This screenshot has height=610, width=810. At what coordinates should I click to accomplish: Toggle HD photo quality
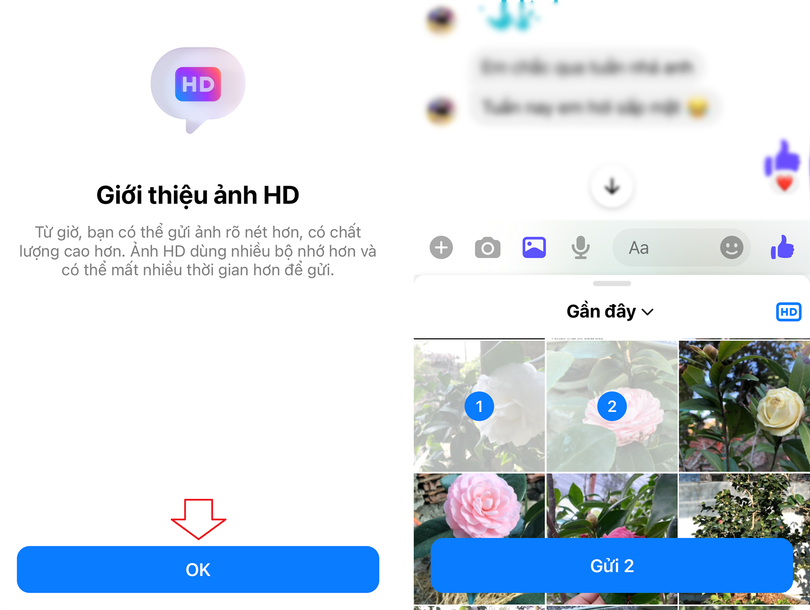point(788,312)
